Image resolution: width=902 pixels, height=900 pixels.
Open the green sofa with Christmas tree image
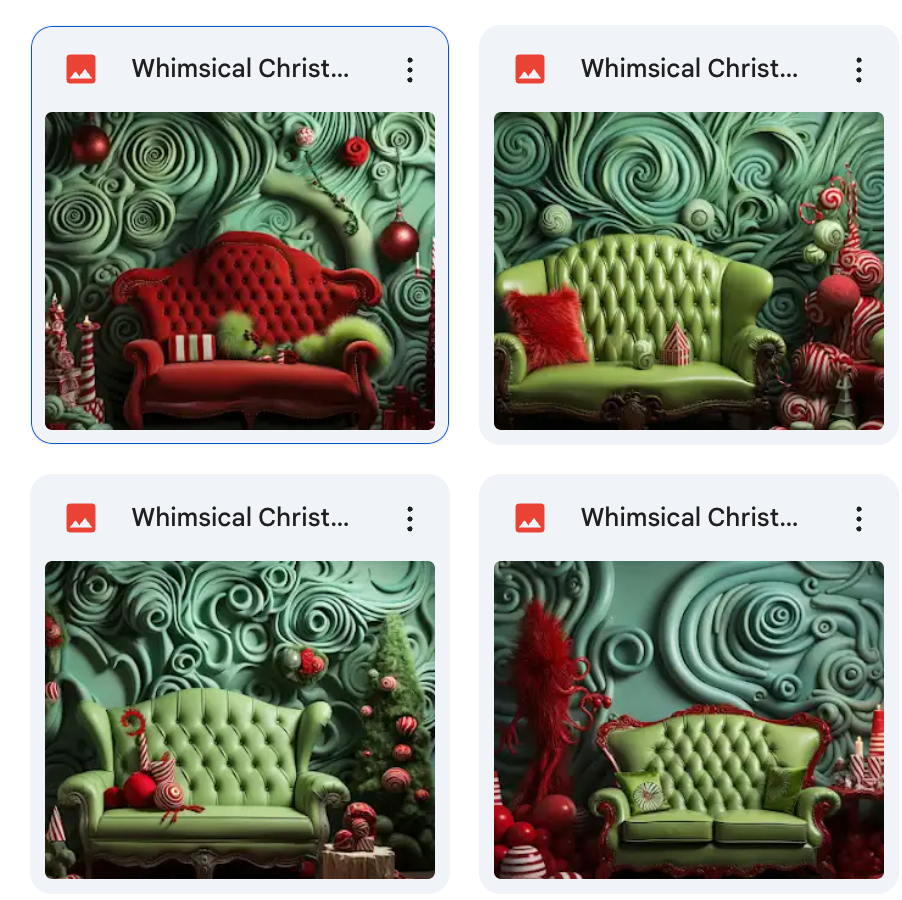(240, 719)
